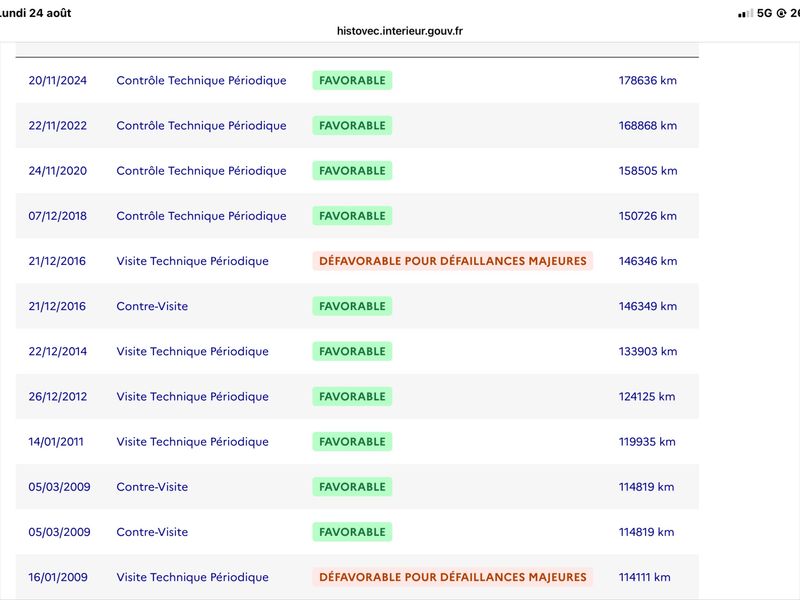
Task: Tap the histovec.interieur.gouv.fr address bar
Action: coord(399,31)
